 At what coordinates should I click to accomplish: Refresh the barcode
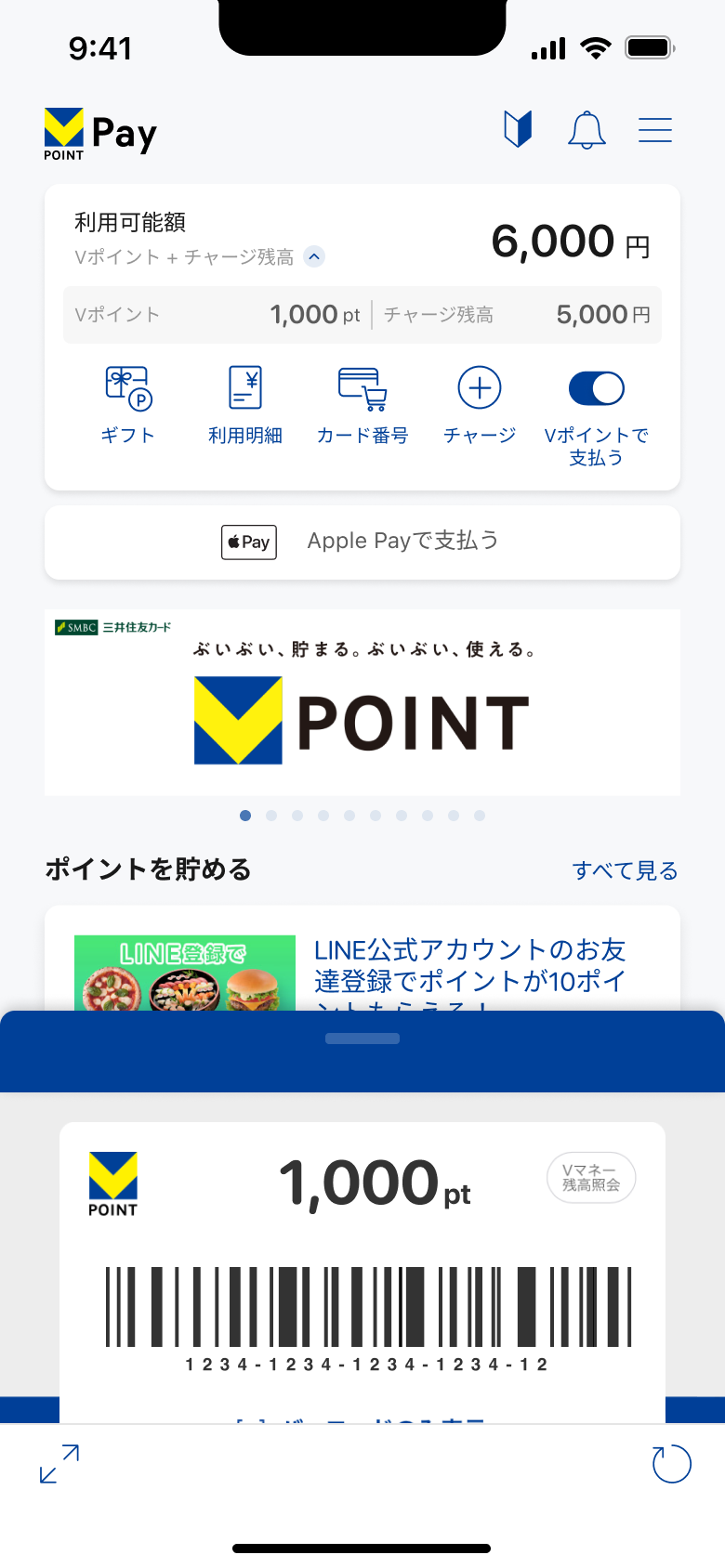tap(671, 1464)
